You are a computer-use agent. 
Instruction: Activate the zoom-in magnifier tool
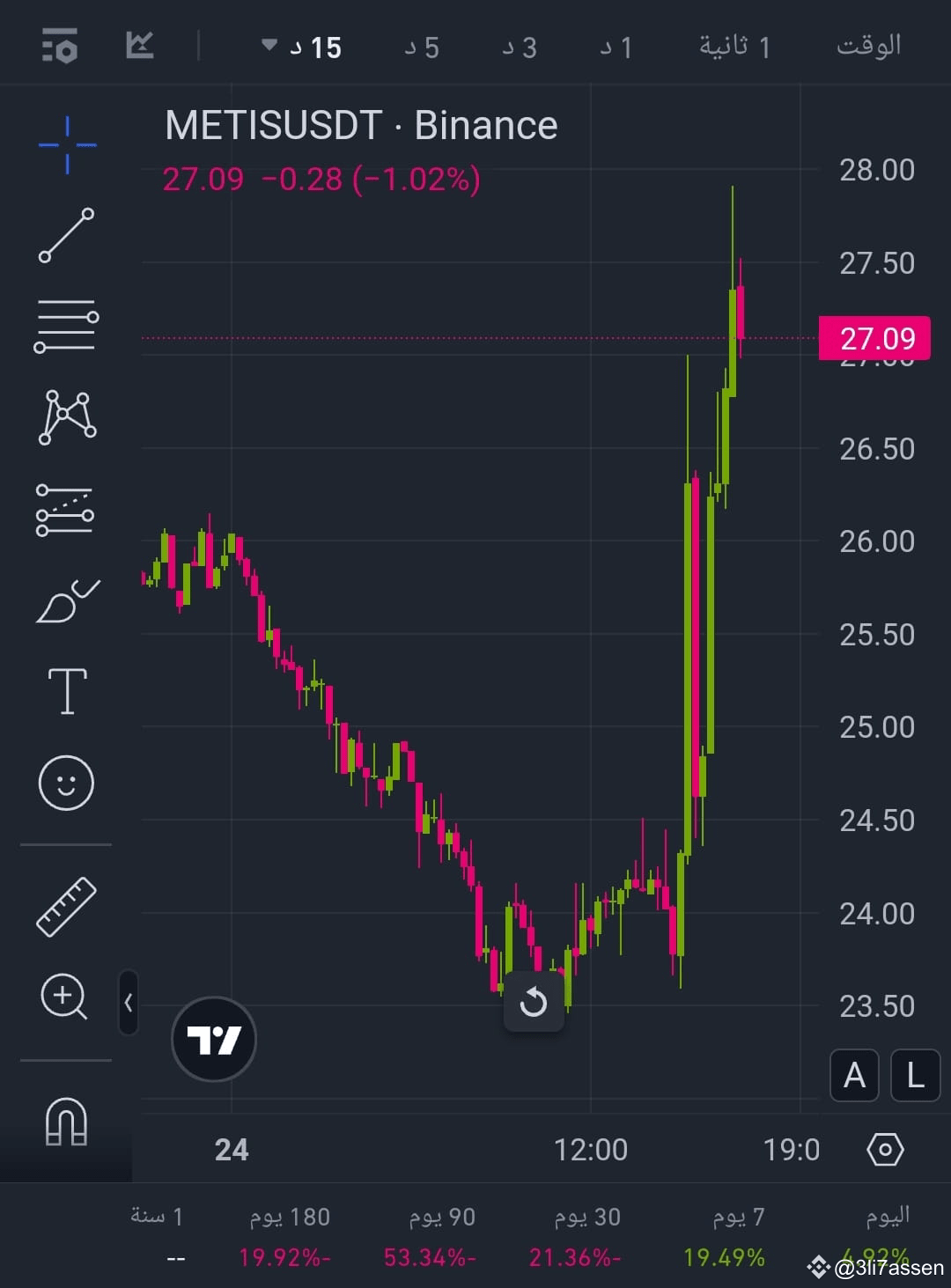(65, 996)
